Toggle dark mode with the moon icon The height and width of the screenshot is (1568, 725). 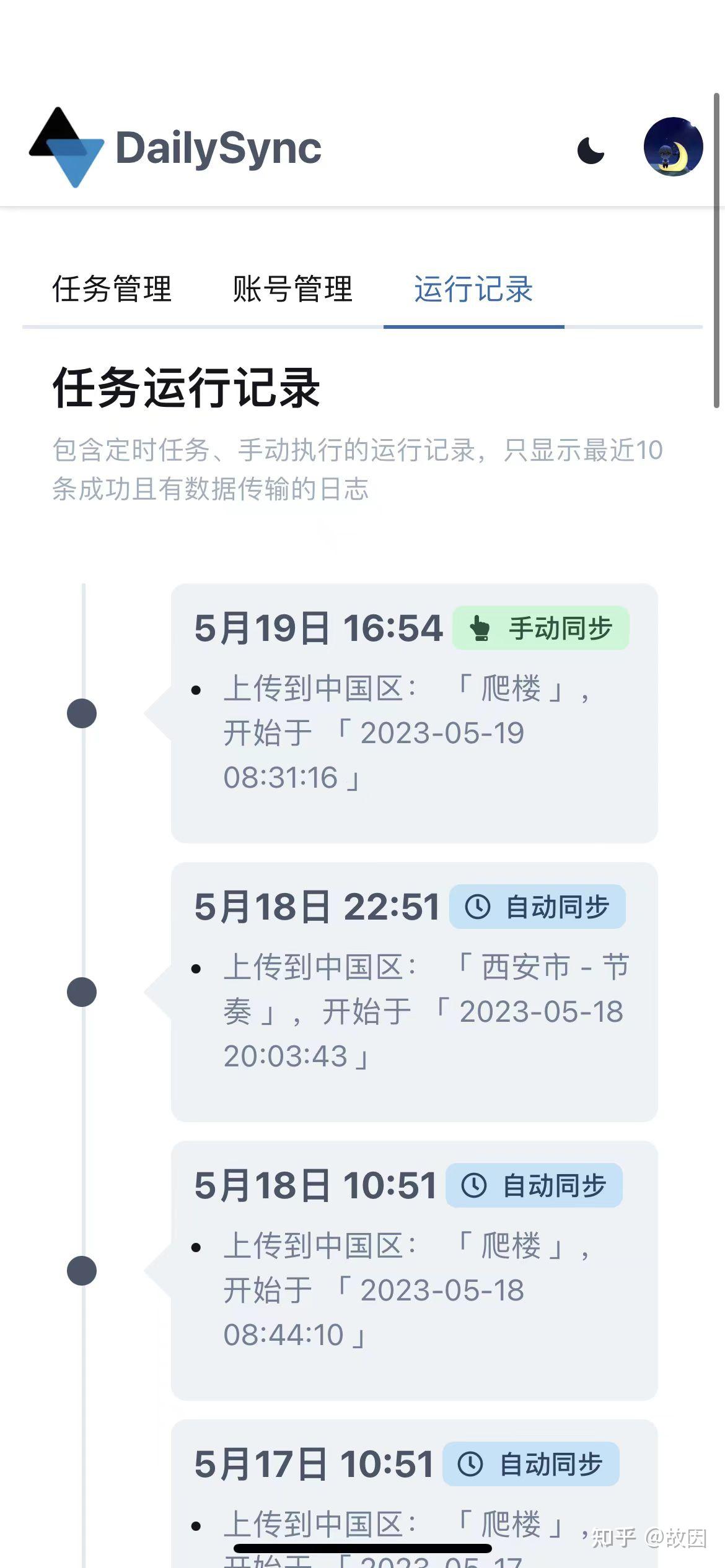589,150
